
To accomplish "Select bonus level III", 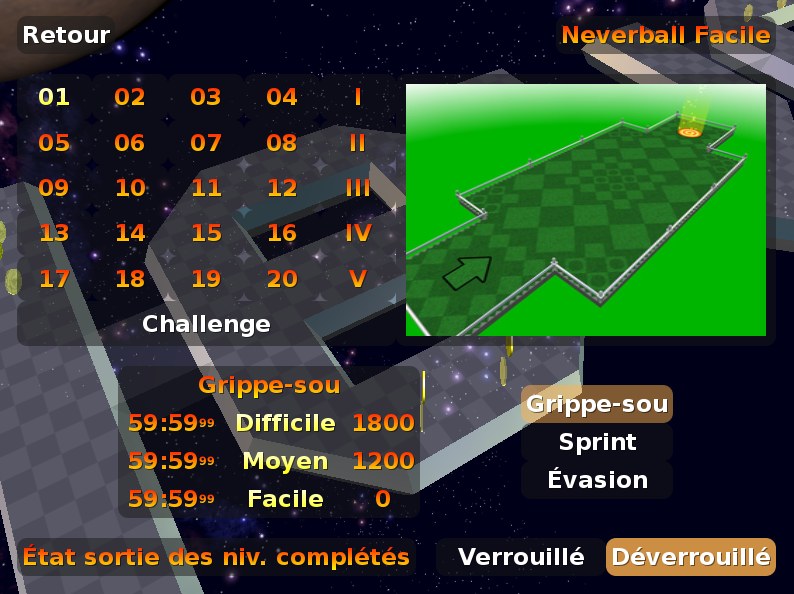I will pos(358,187).
